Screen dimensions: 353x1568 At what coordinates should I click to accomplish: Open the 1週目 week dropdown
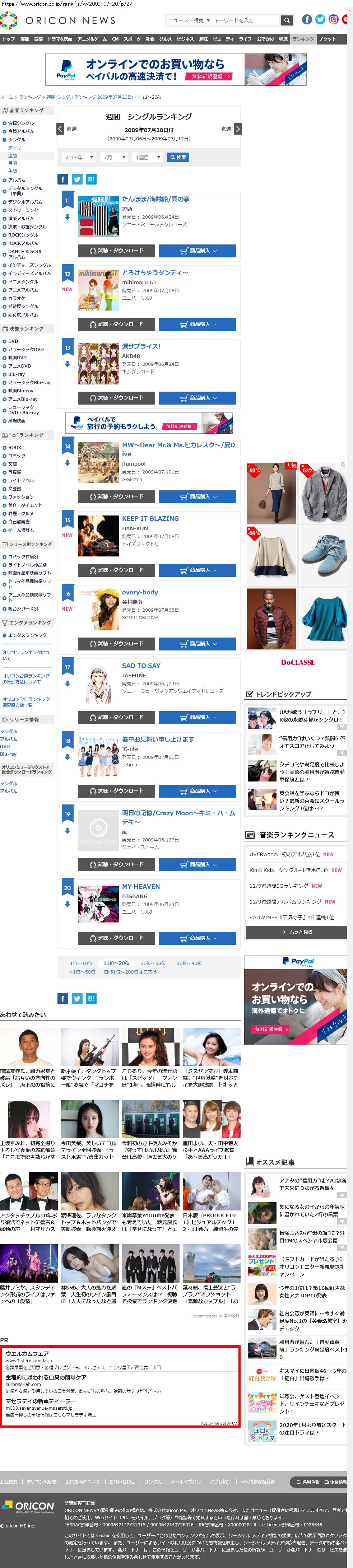(x=148, y=157)
